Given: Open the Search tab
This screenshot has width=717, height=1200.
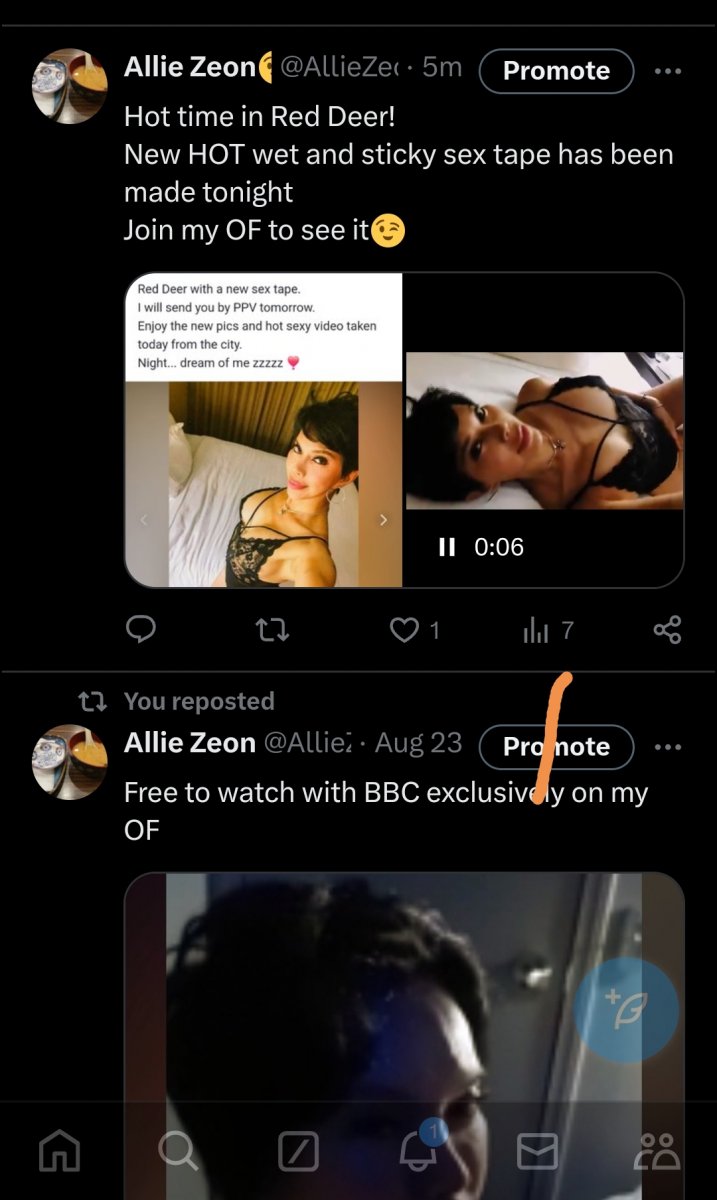Looking at the screenshot, I should point(178,1153).
